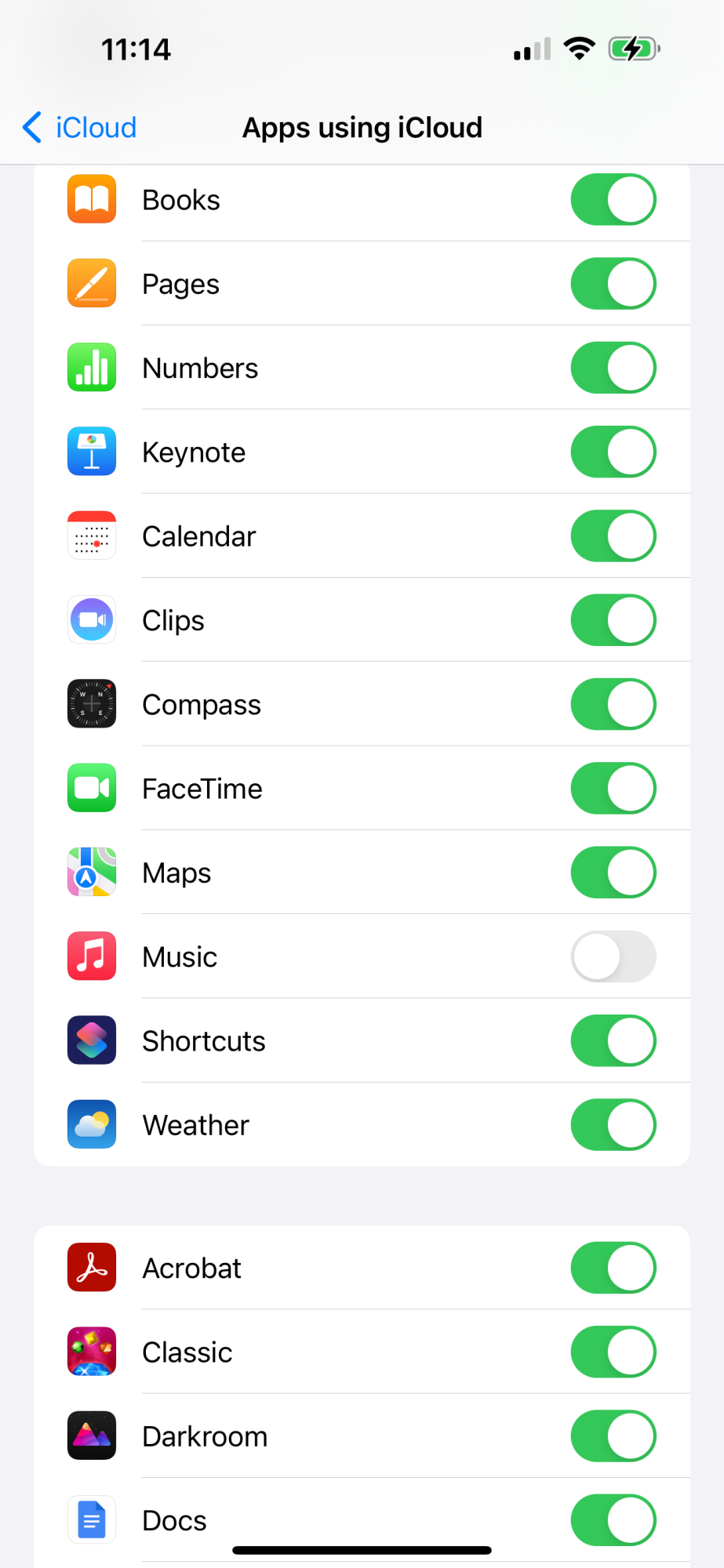Switch off Maps iCloud sync
The width and height of the screenshot is (724, 1568).
click(613, 873)
